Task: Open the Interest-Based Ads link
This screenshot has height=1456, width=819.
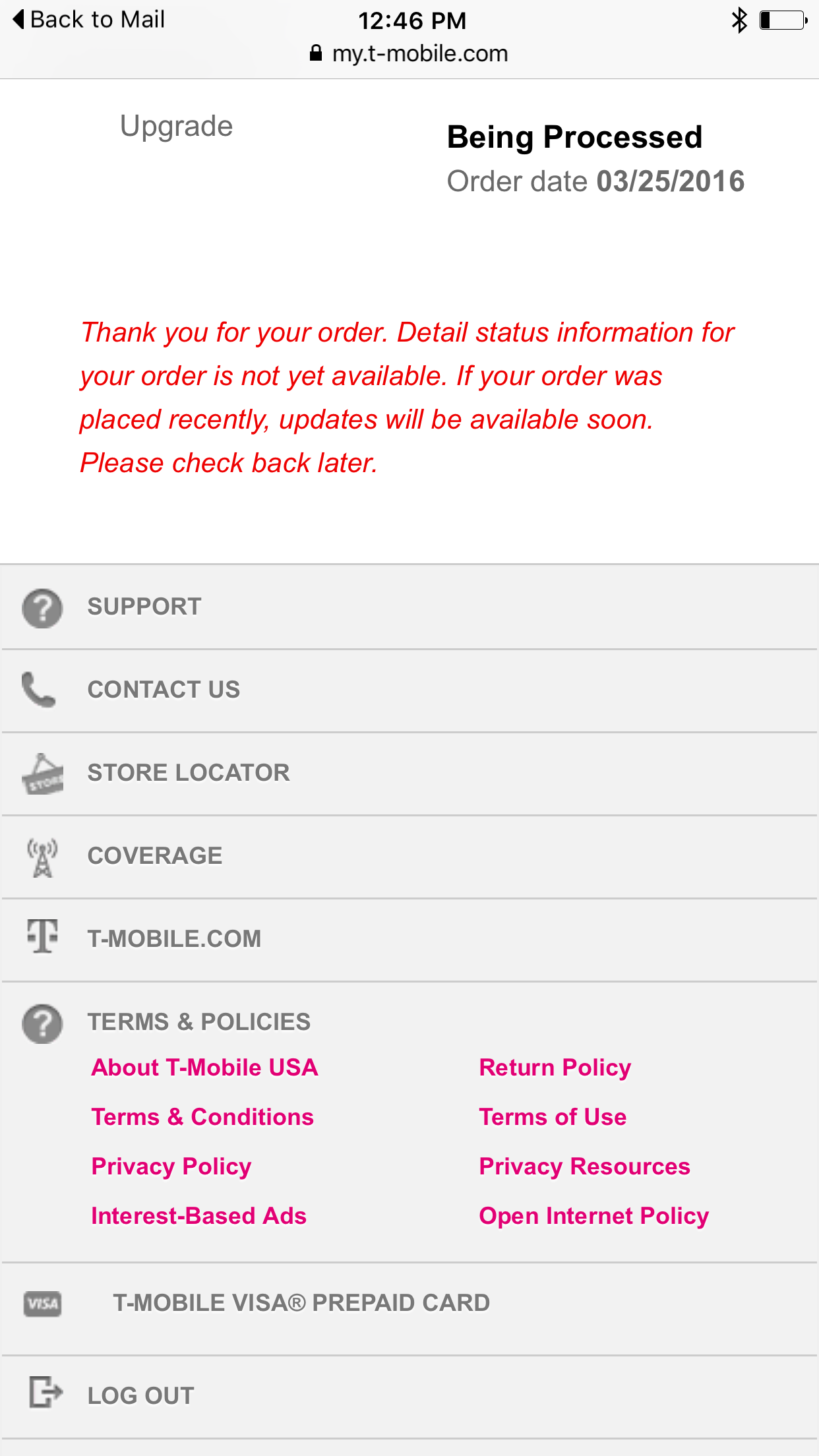Action: coord(198,1216)
